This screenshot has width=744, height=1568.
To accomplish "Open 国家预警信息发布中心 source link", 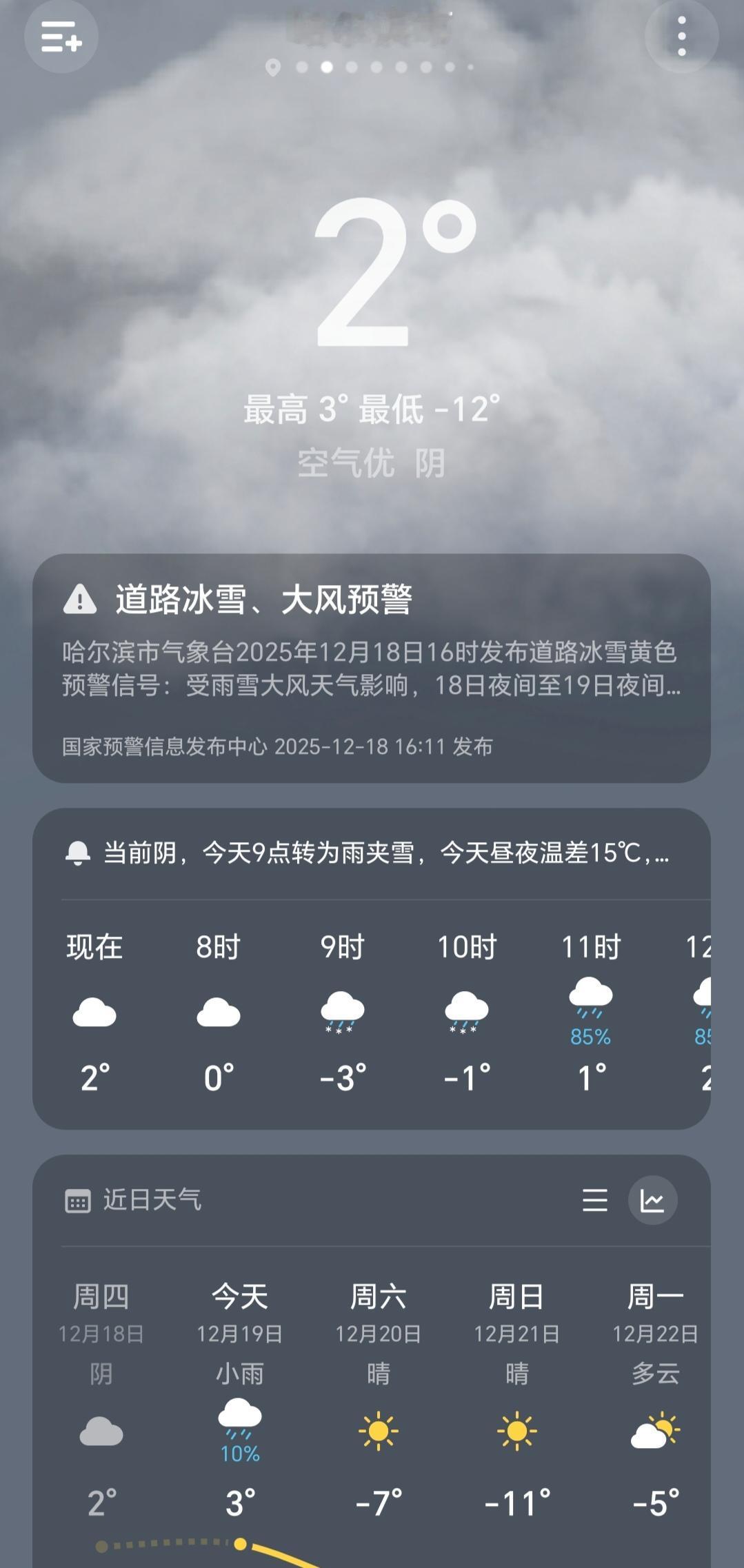I will pyautogui.click(x=165, y=744).
